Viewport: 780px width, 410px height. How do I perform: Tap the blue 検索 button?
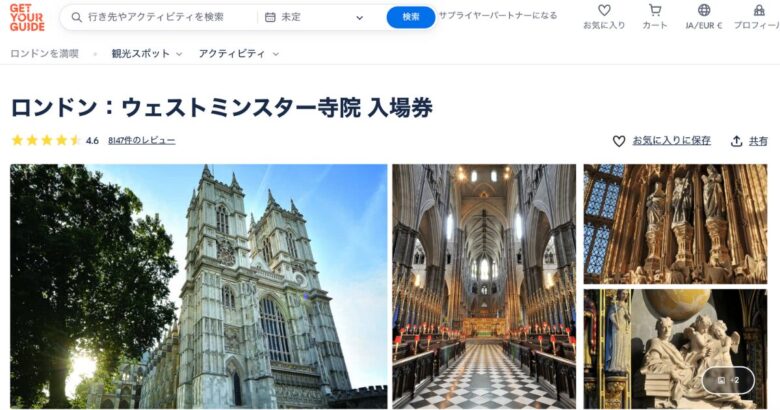(410, 17)
